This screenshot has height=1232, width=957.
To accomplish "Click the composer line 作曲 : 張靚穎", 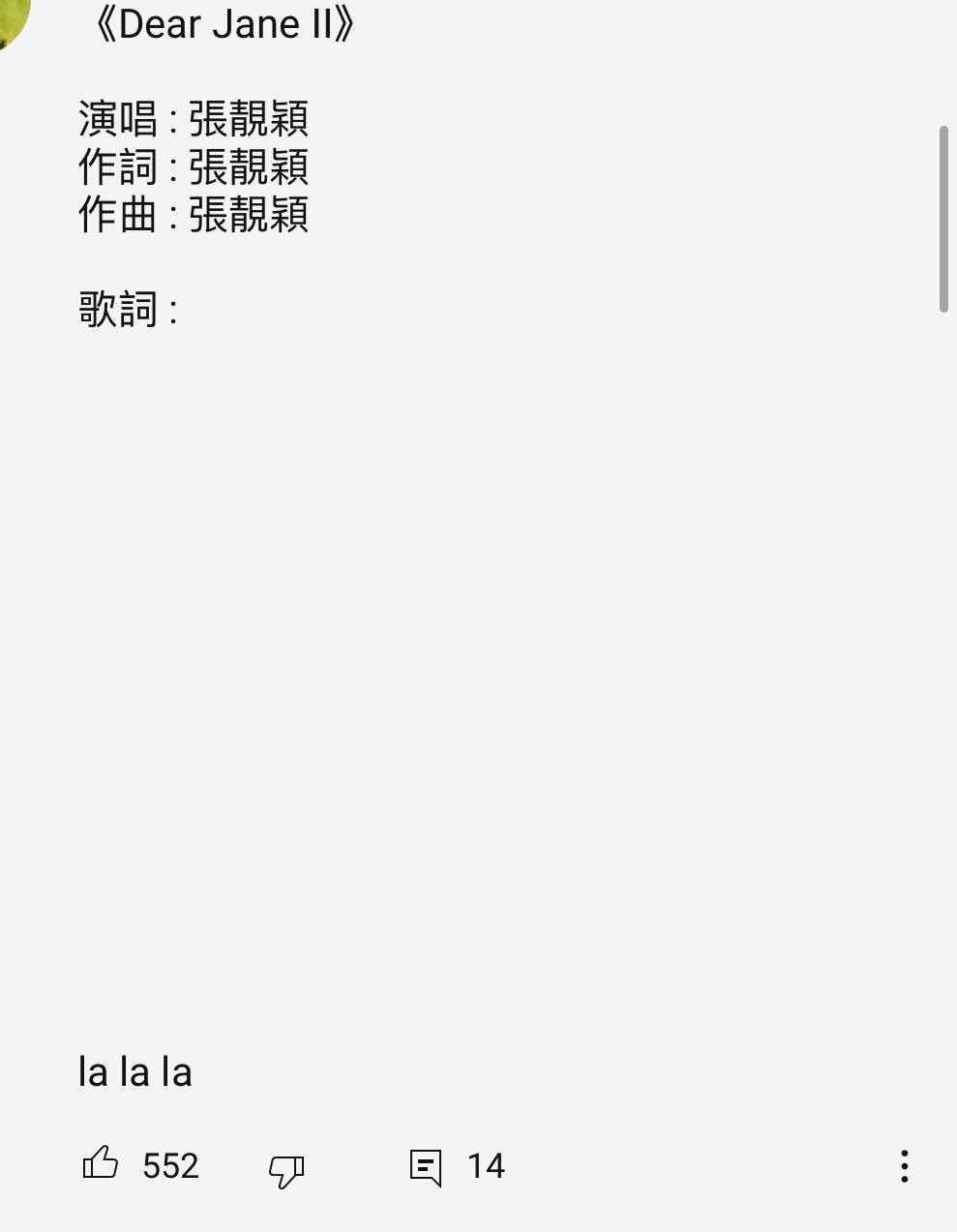I will coord(193,216).
